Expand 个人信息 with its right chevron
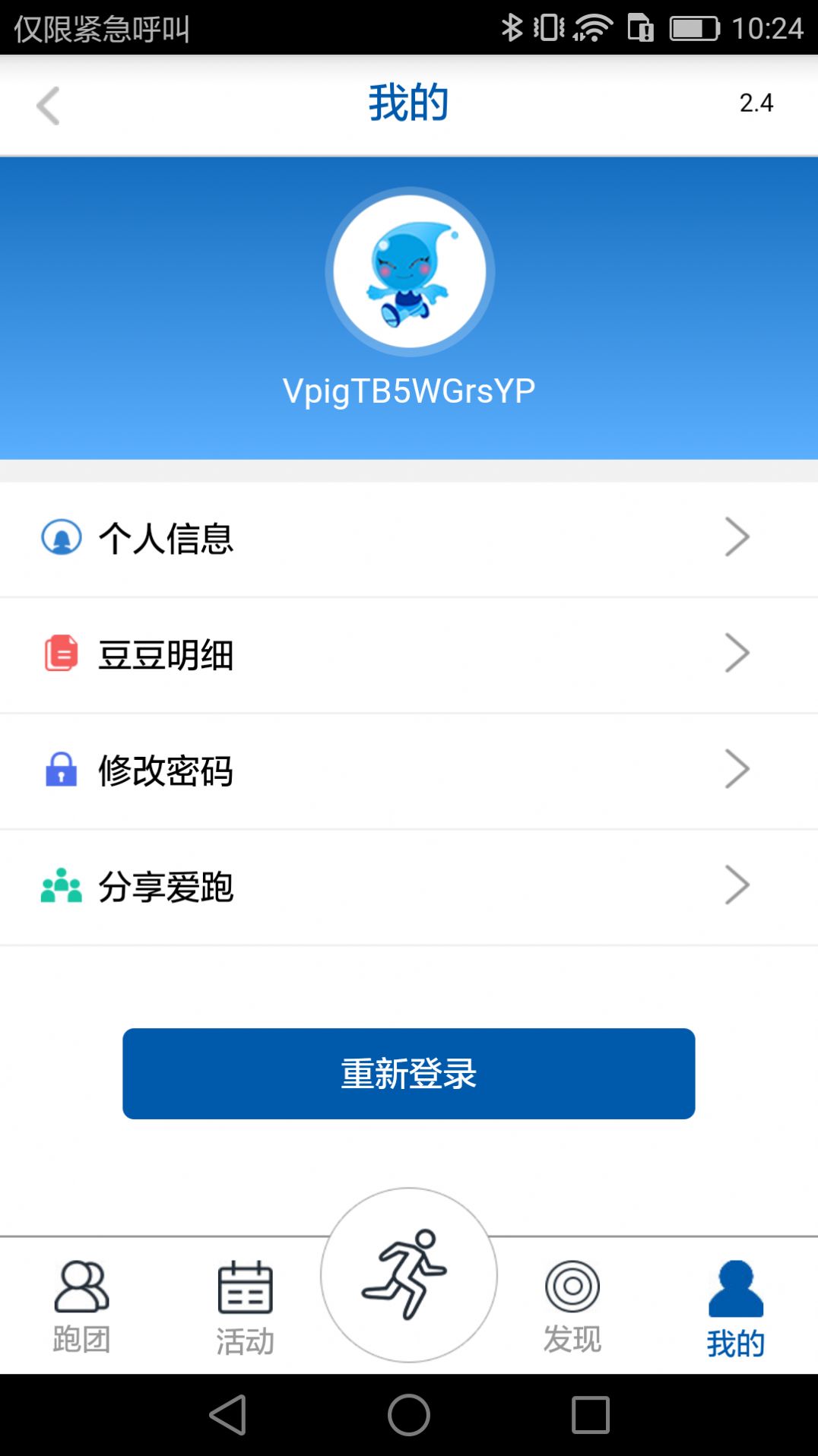This screenshot has width=818, height=1456. point(736,537)
